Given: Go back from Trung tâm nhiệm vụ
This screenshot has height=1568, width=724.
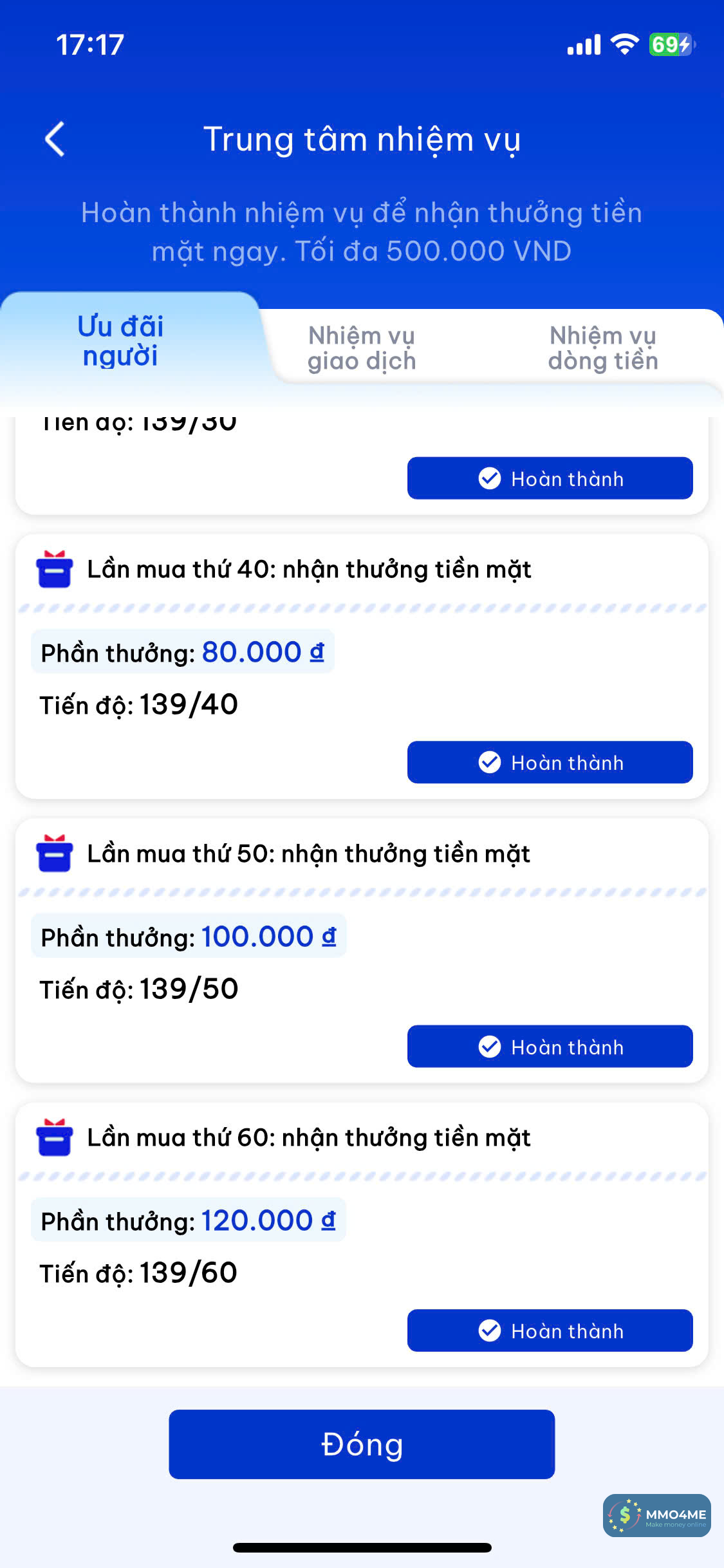Looking at the screenshot, I should coord(55,139).
